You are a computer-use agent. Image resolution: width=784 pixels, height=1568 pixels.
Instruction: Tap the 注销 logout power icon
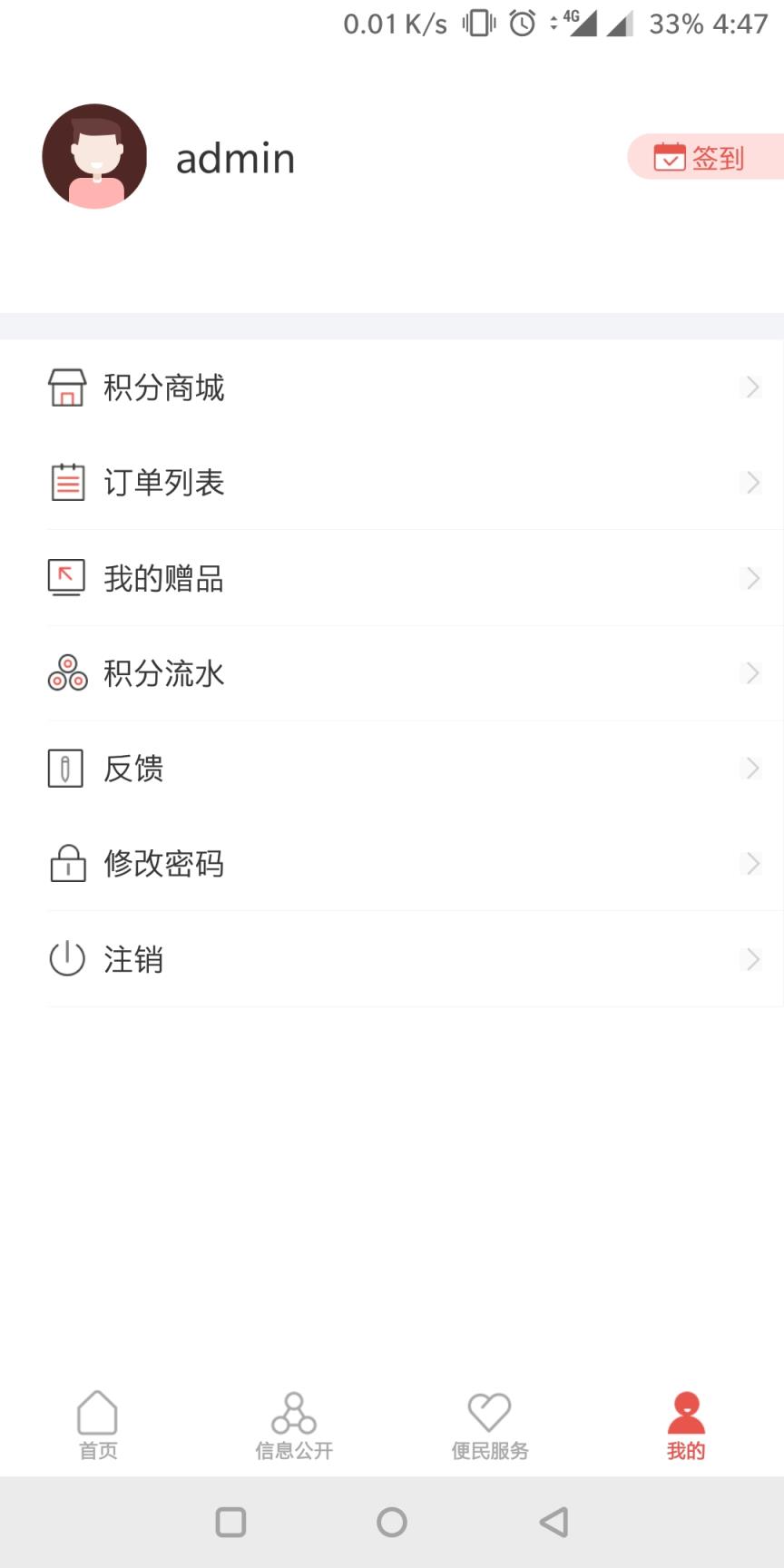[x=65, y=959]
